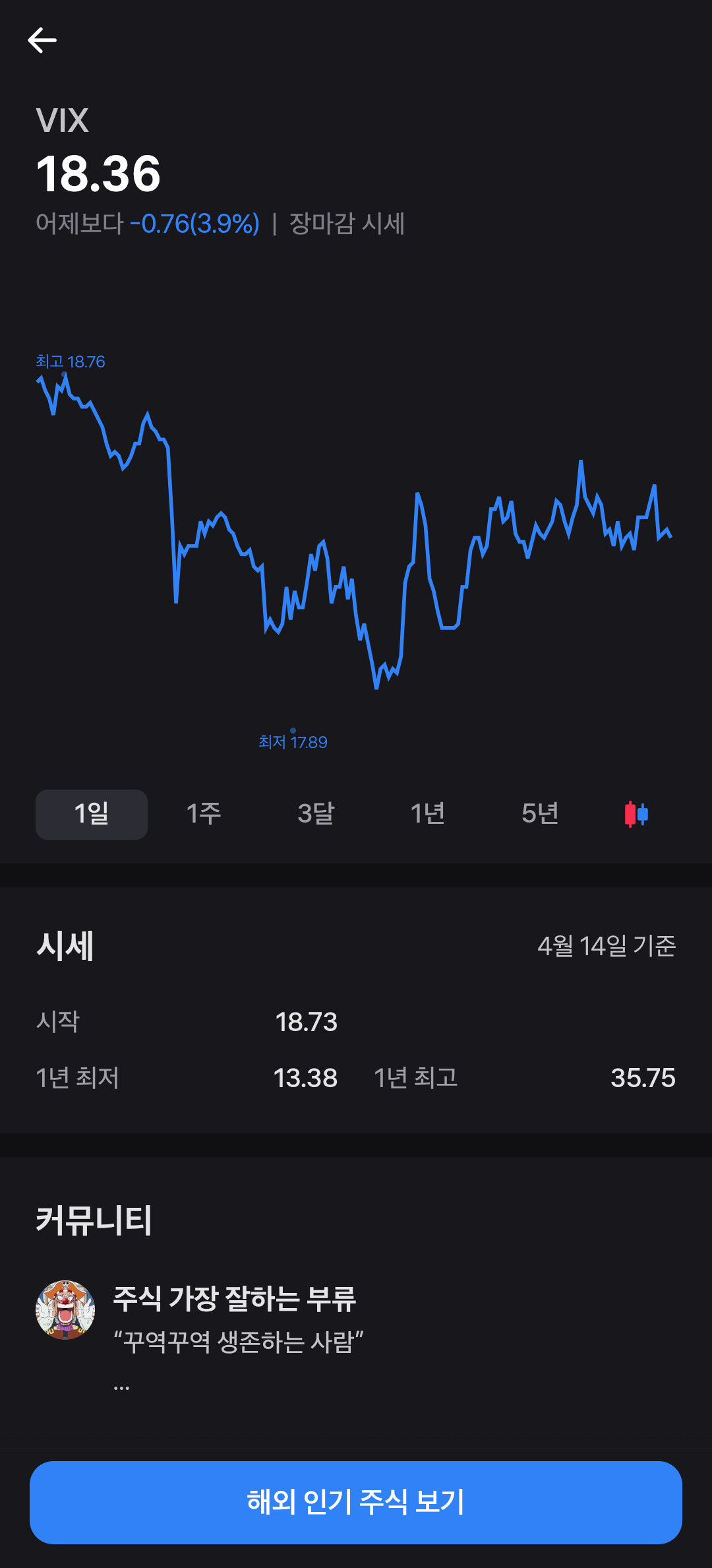This screenshot has width=712, height=1568.
Task: Switch to the 1년 chart view
Action: pos(428,814)
